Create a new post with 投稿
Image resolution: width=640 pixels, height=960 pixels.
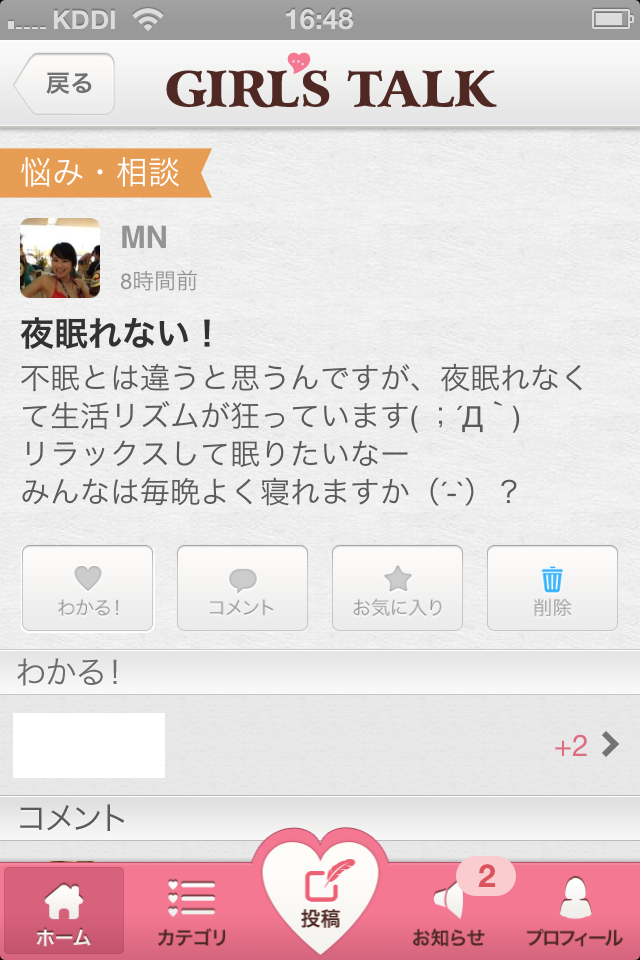(320, 894)
